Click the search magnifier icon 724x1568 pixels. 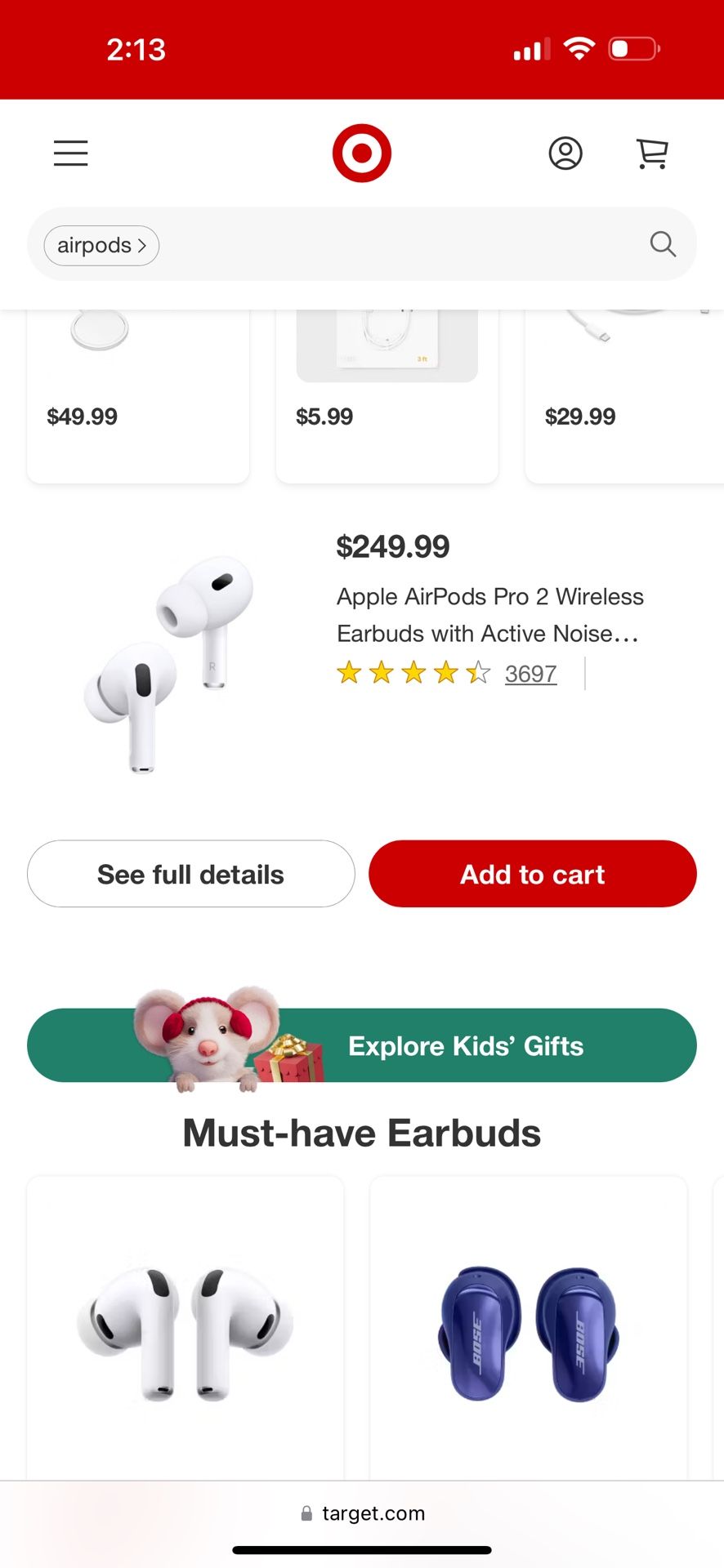(662, 244)
